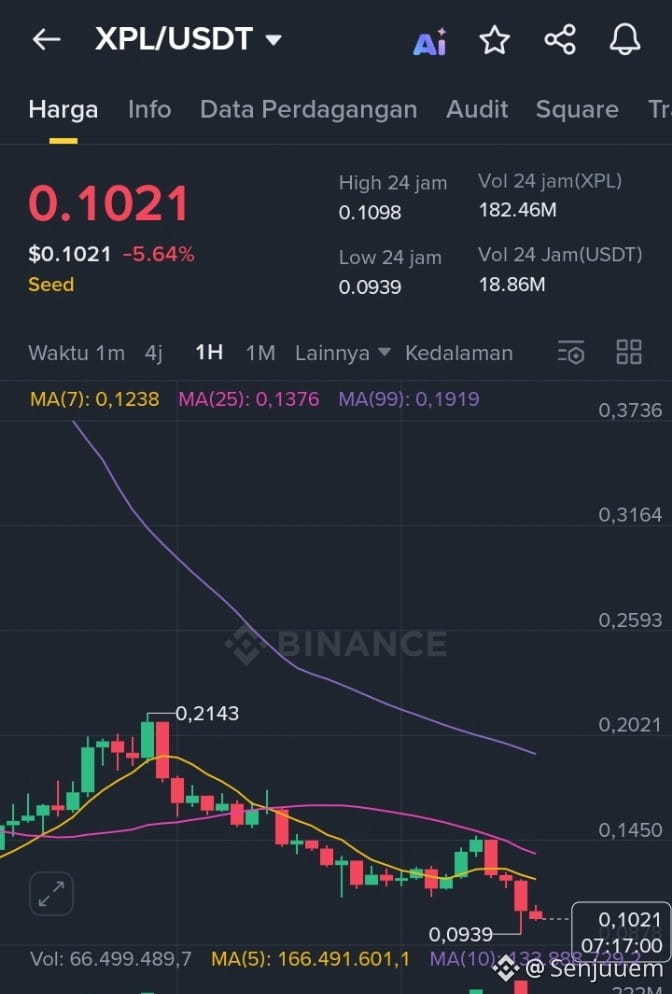The width and height of the screenshot is (672, 994).
Task: Switch to the Kedalaman depth view
Action: (458, 352)
